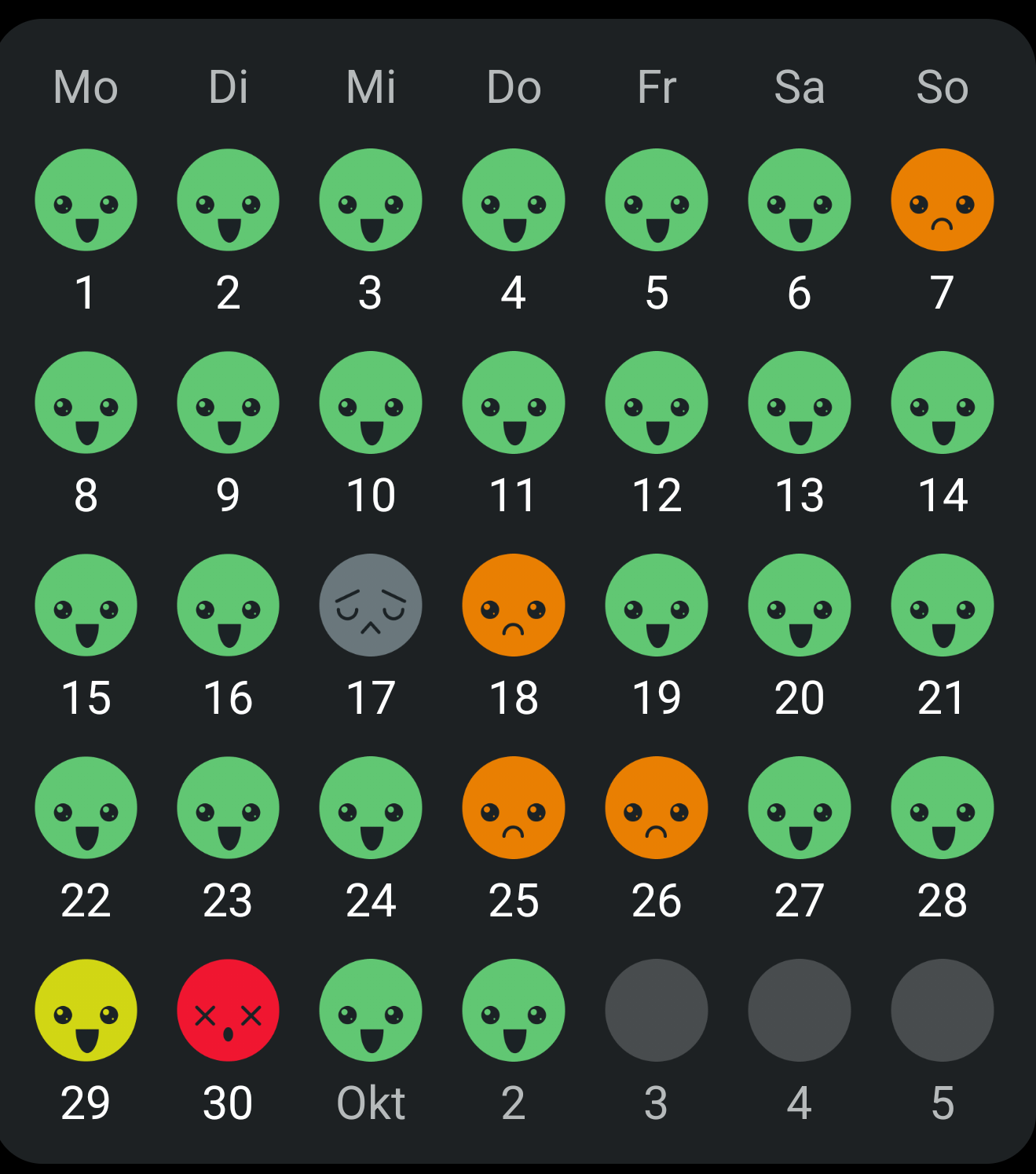The width and height of the screenshot is (1036, 1174).
Task: Select the red mood entry on day 30
Action: (x=228, y=1010)
